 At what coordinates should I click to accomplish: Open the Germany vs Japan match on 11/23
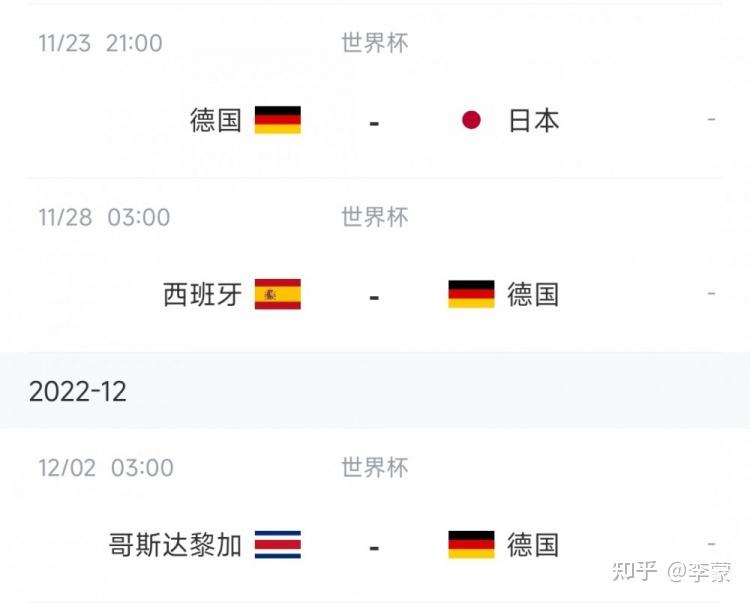pyautogui.click(x=374, y=121)
